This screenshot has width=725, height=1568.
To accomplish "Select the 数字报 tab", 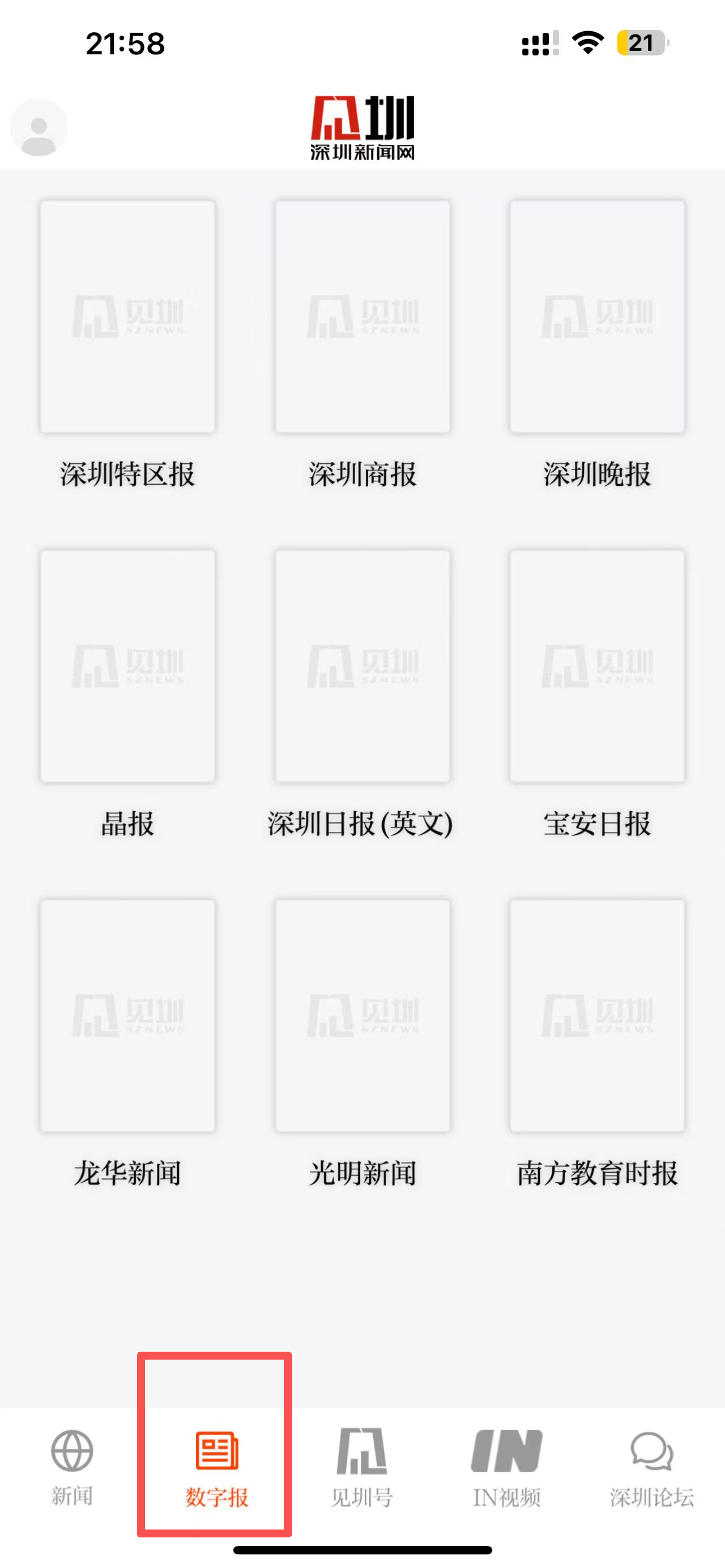I will pos(216,1468).
